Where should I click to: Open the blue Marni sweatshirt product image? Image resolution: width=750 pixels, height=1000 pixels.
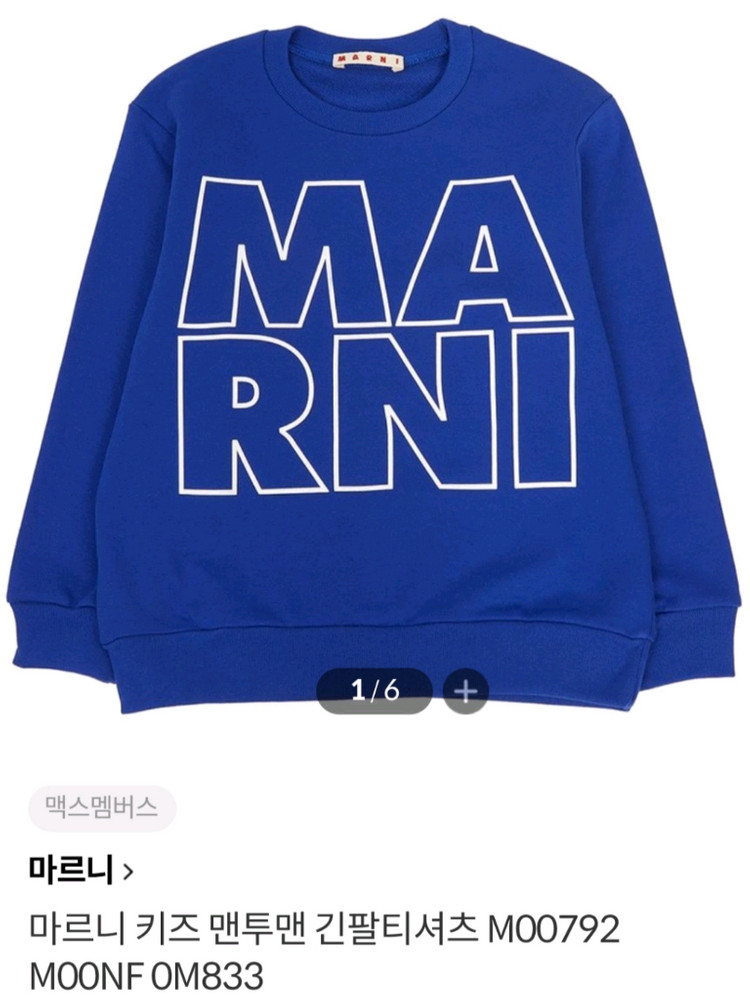click(x=375, y=360)
